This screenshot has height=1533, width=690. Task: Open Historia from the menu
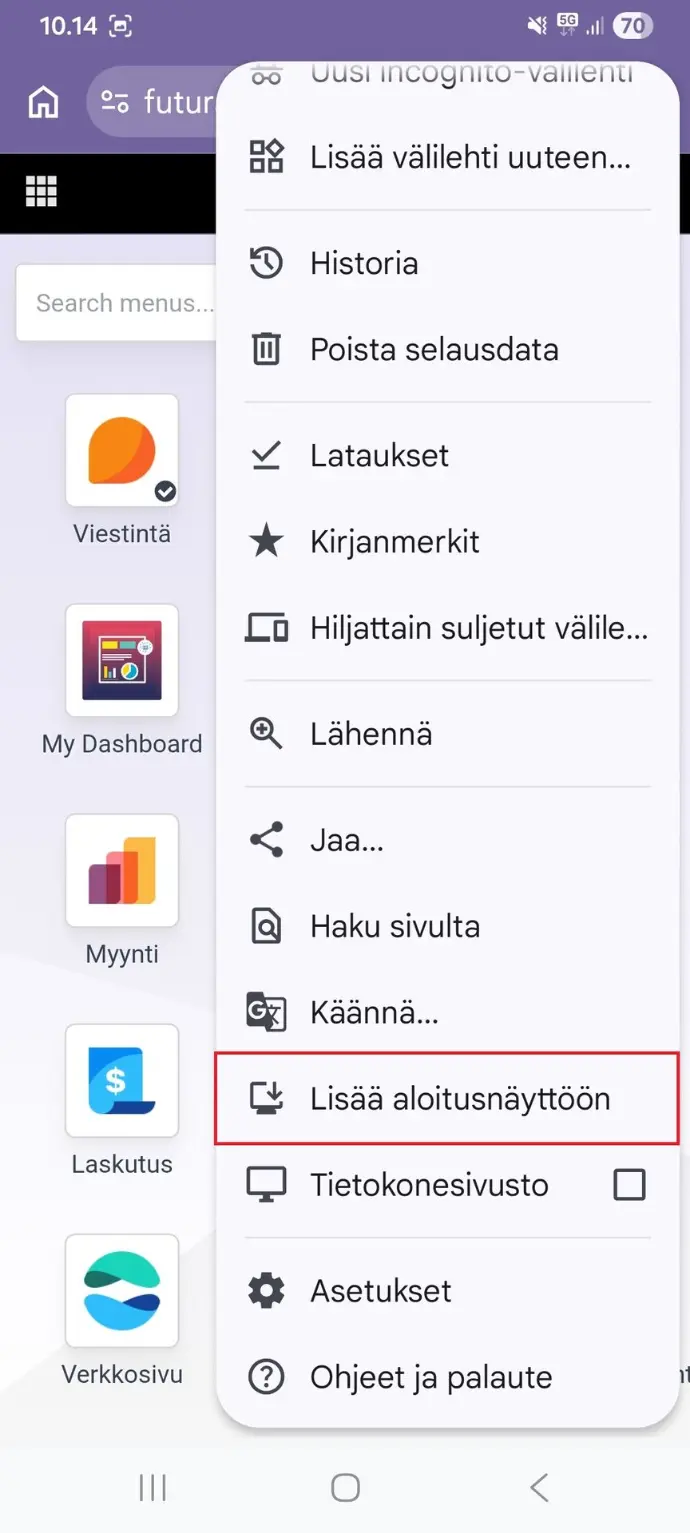pyautogui.click(x=364, y=264)
